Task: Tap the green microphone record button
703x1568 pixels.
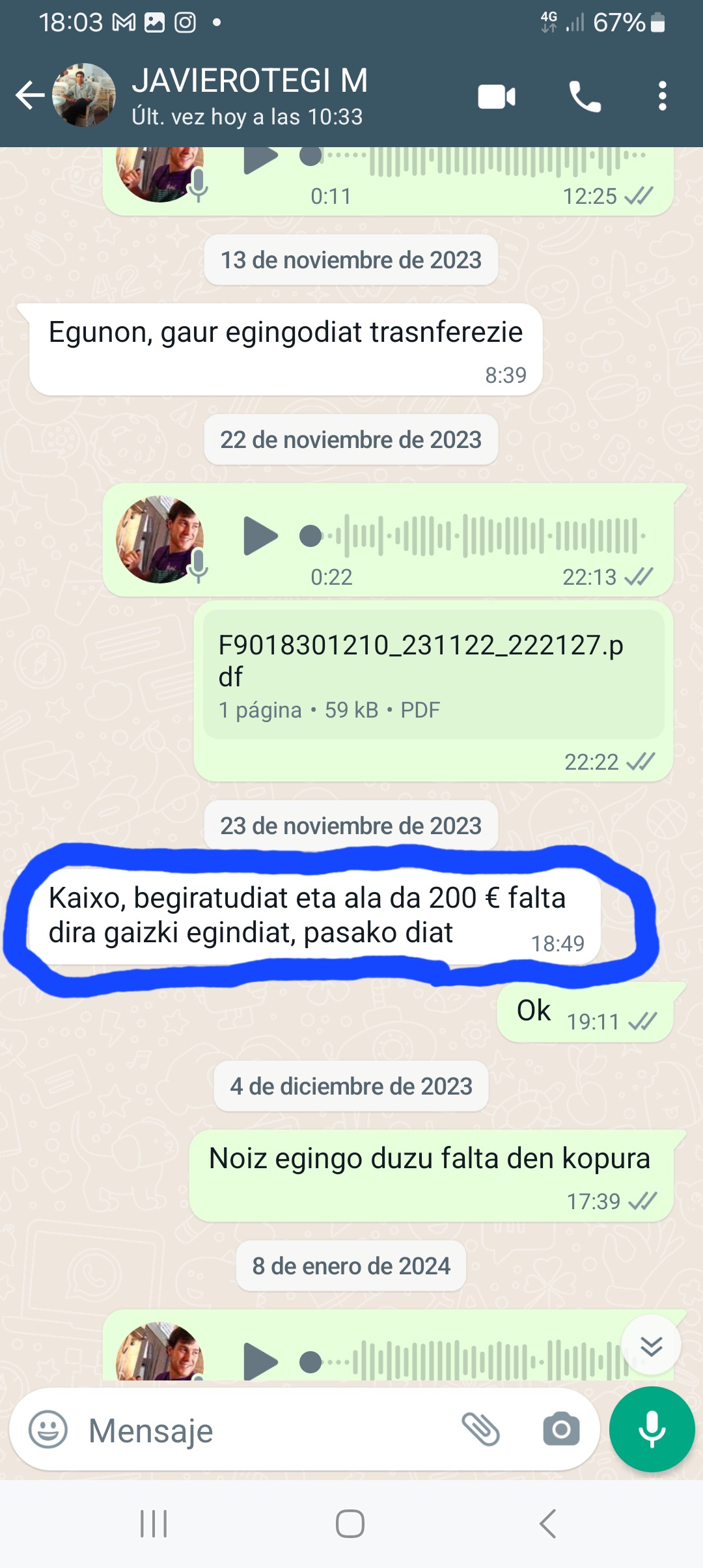Action: coord(652,1429)
